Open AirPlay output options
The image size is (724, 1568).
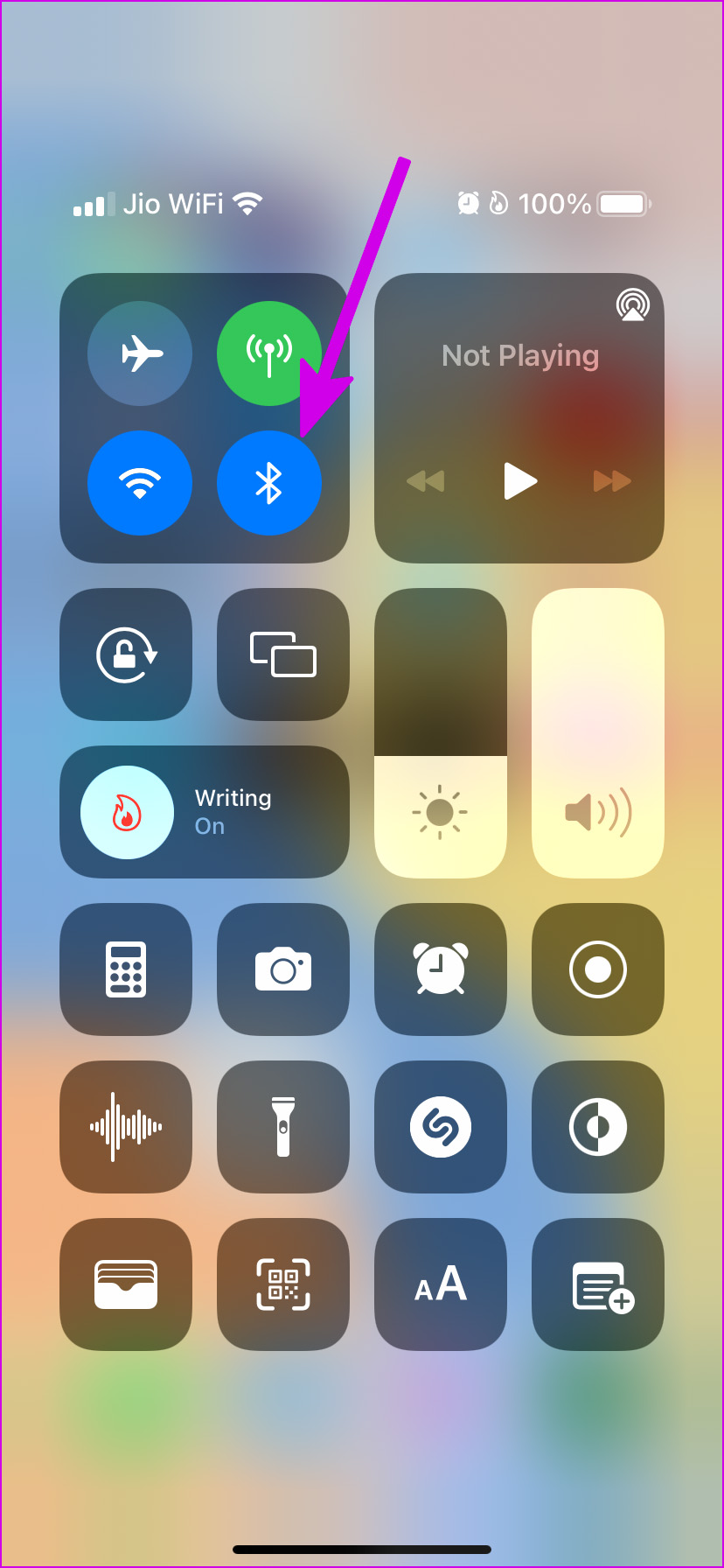pyautogui.click(x=632, y=305)
